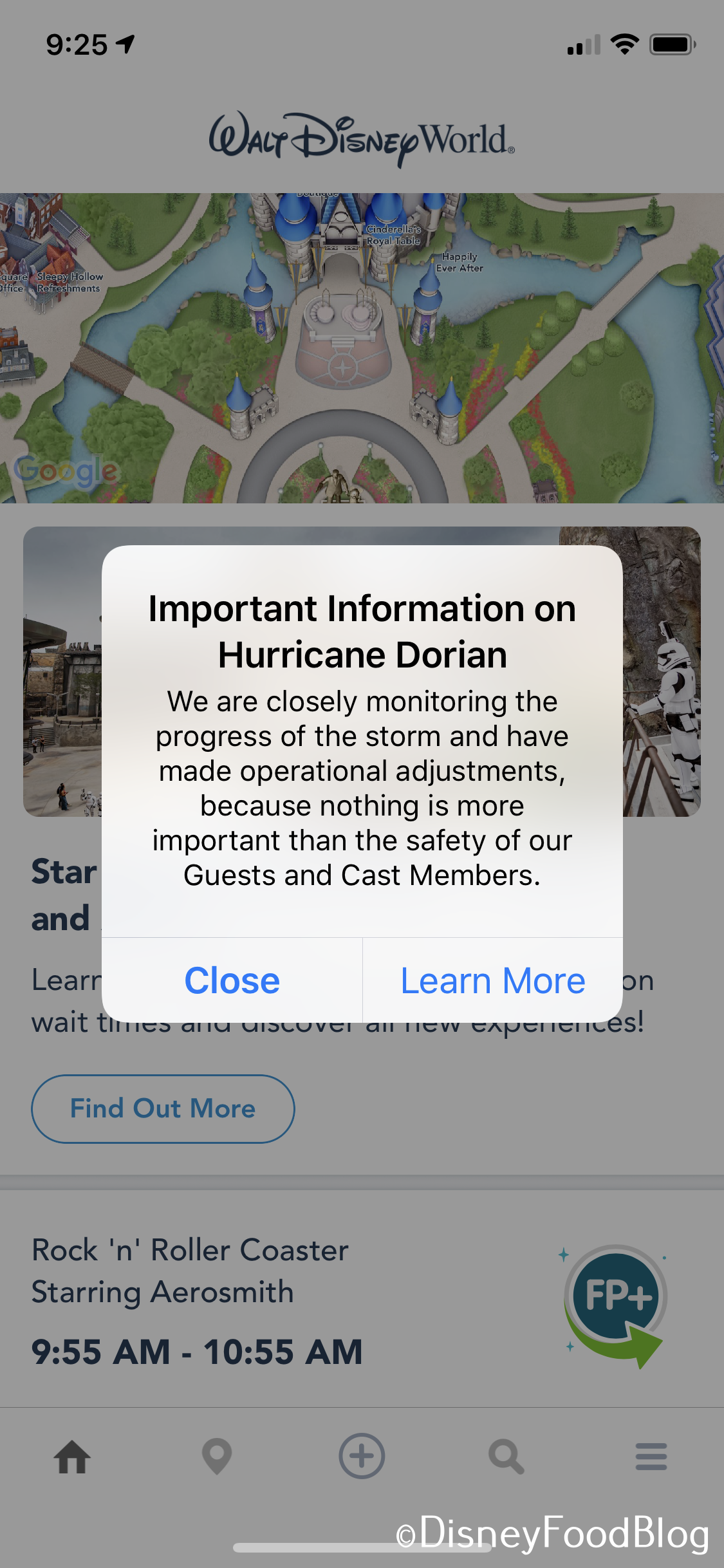724x1568 pixels.
Task: Dismiss the Hurricane Dorian alert with Close
Action: (232, 980)
